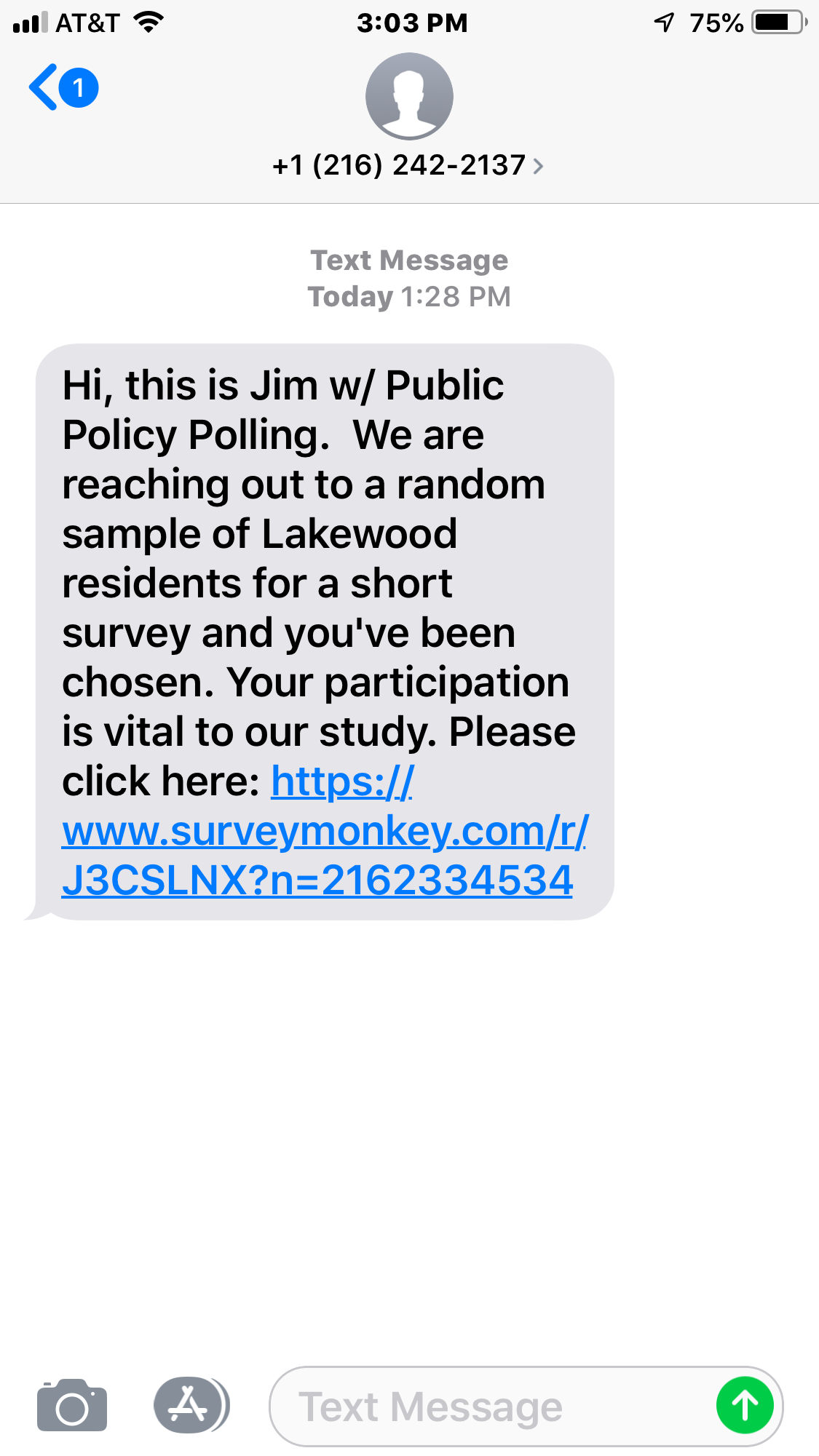The image size is (819, 1456).
Task: Open the App Store apps drawer
Action: tap(190, 1405)
